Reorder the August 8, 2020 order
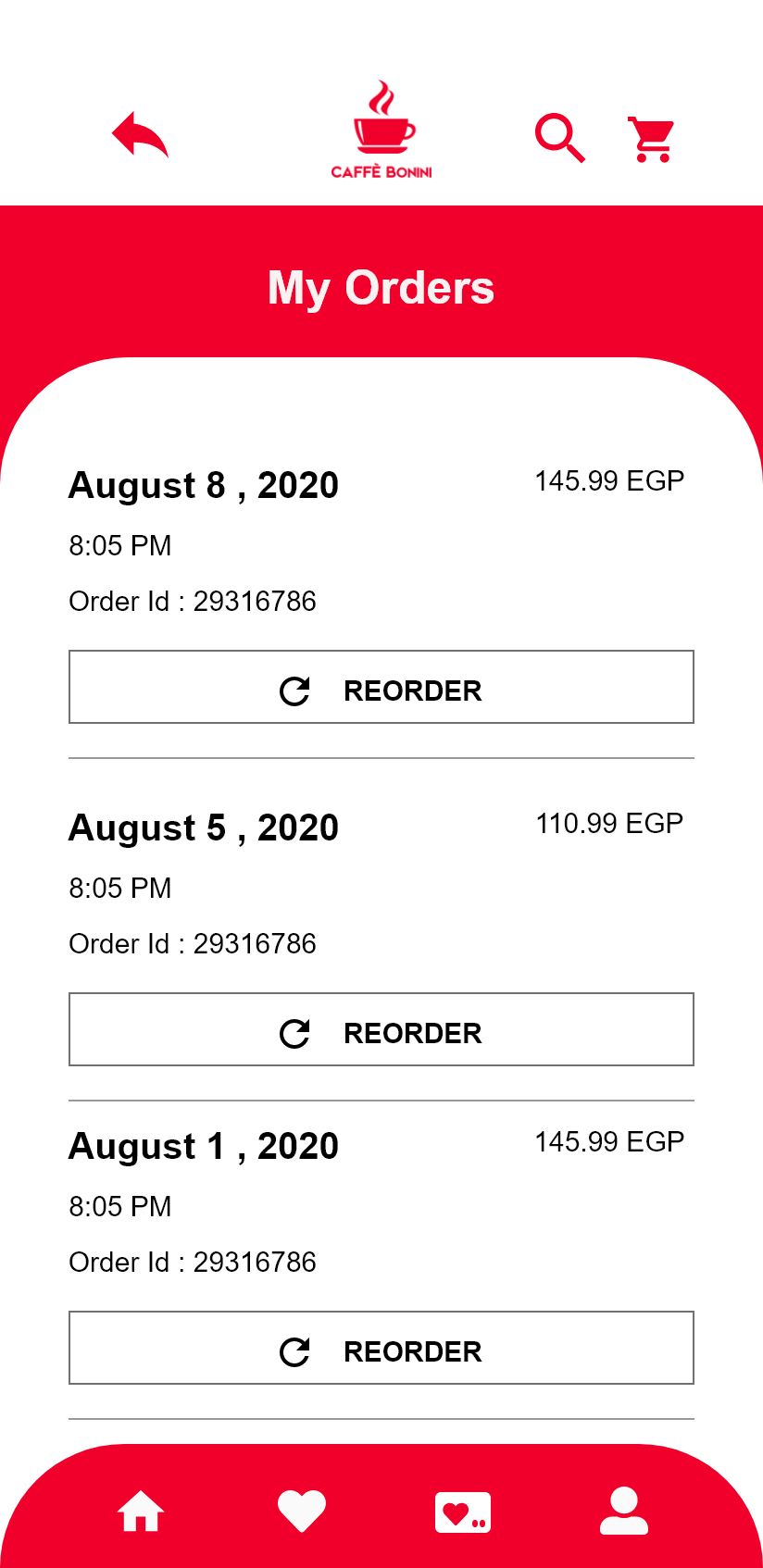 pos(381,687)
